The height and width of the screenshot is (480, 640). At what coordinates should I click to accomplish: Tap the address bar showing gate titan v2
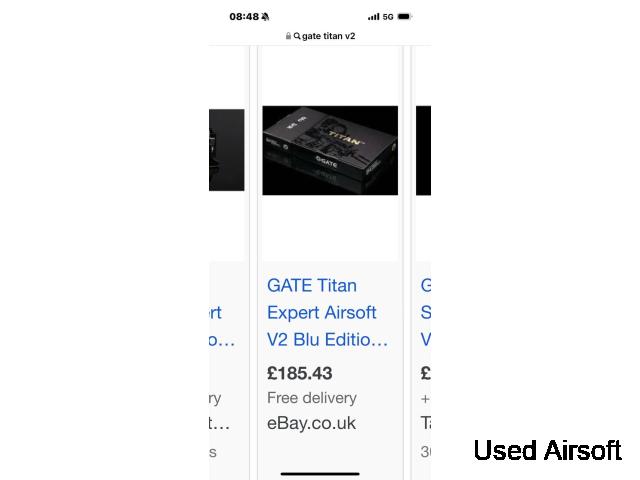pyautogui.click(x=321, y=36)
